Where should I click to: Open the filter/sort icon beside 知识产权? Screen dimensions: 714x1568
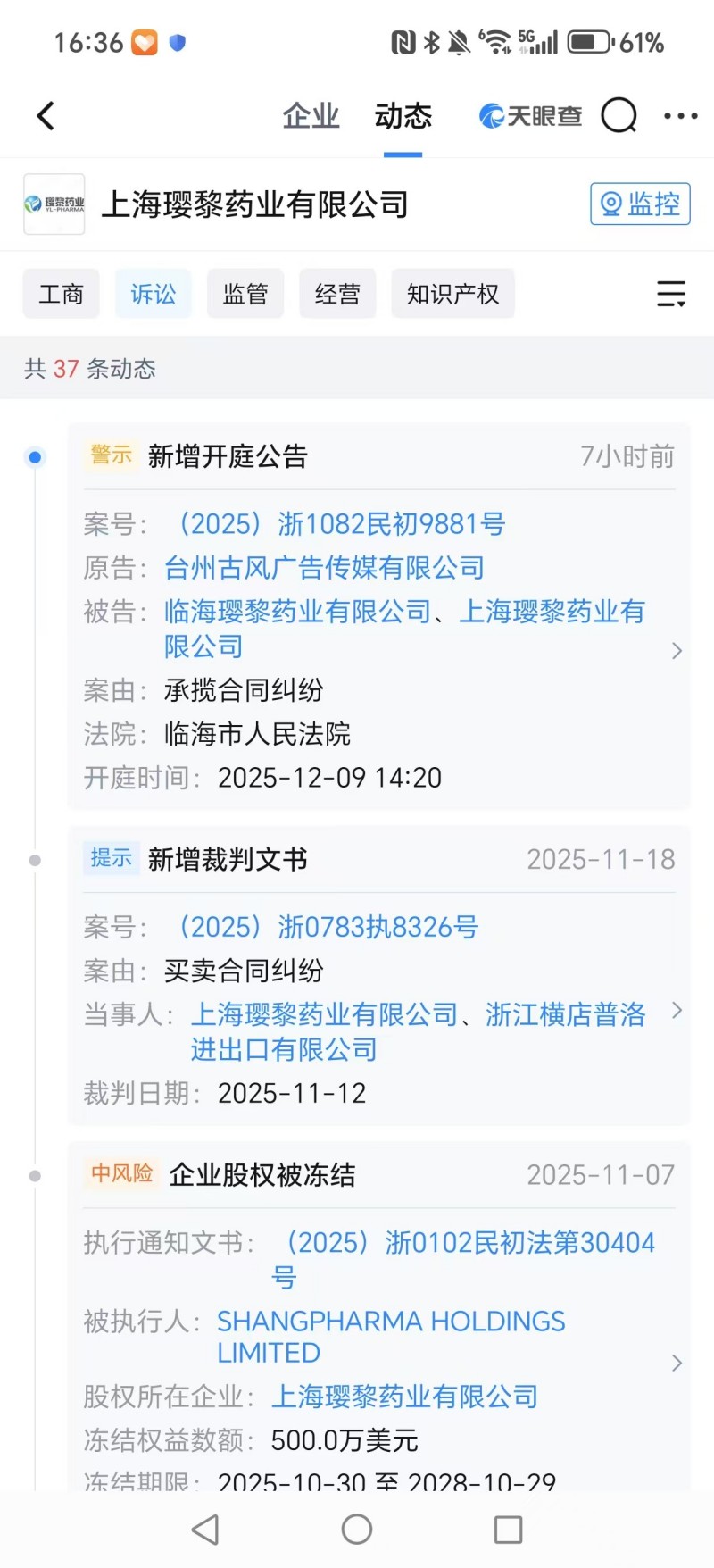[671, 293]
